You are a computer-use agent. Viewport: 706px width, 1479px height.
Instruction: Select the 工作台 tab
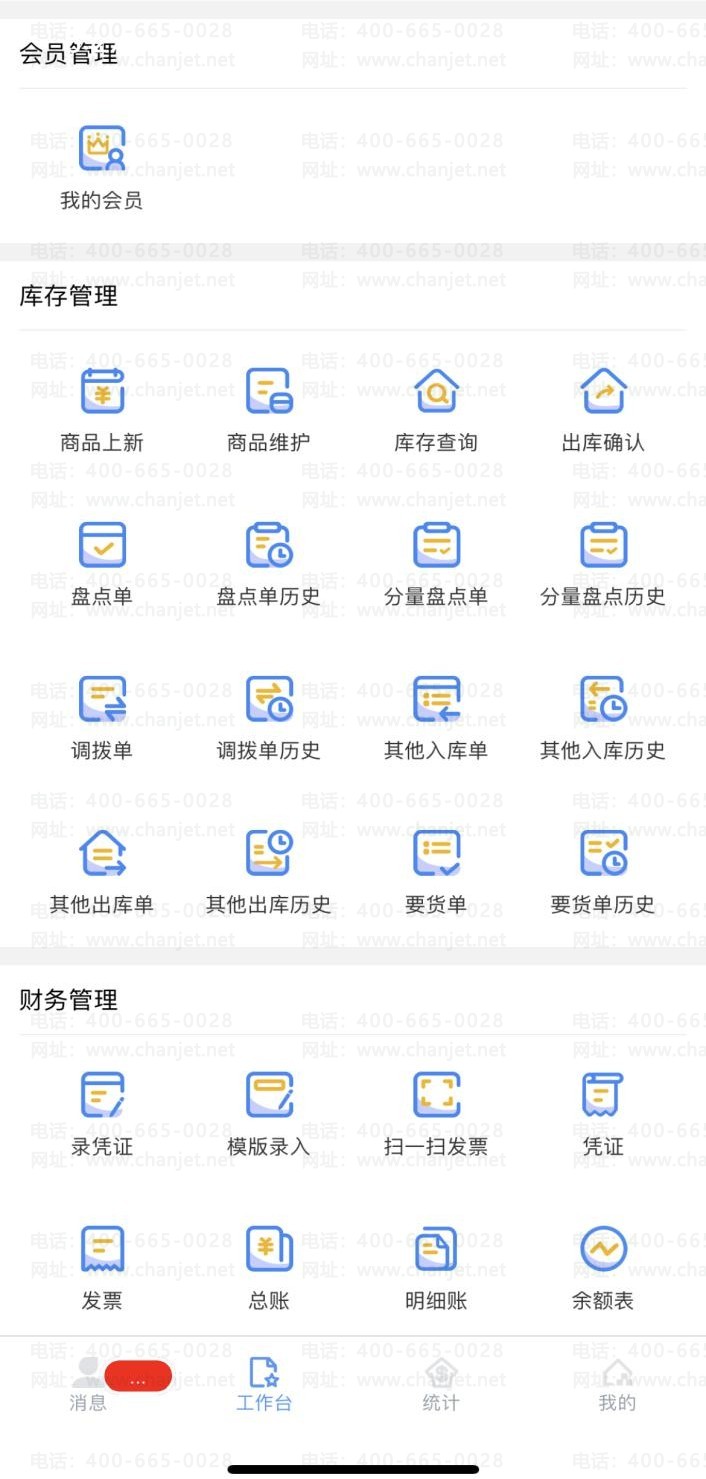pyautogui.click(x=264, y=1385)
